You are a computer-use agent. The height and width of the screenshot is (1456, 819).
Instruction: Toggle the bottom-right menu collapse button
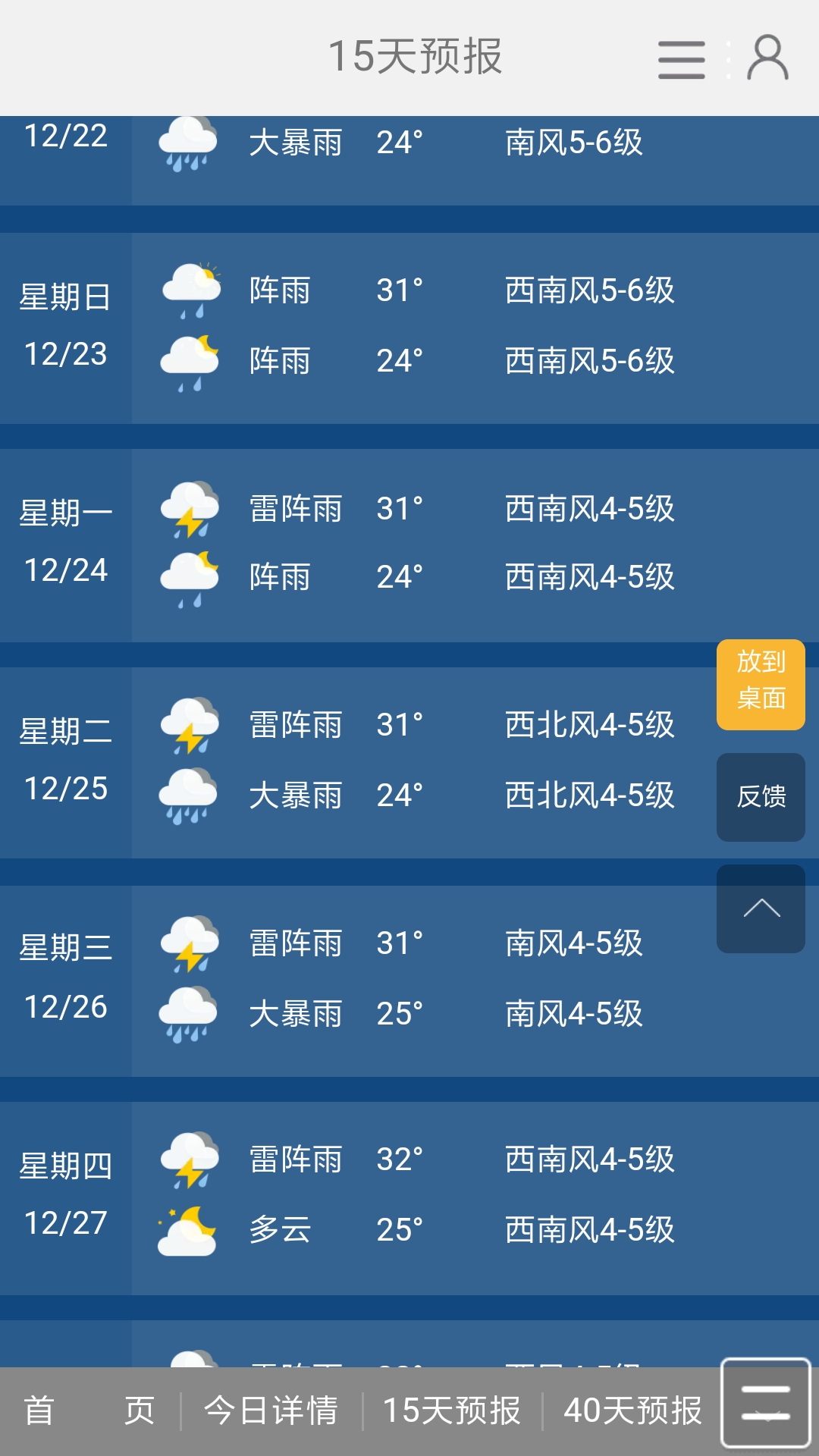coord(766,1403)
